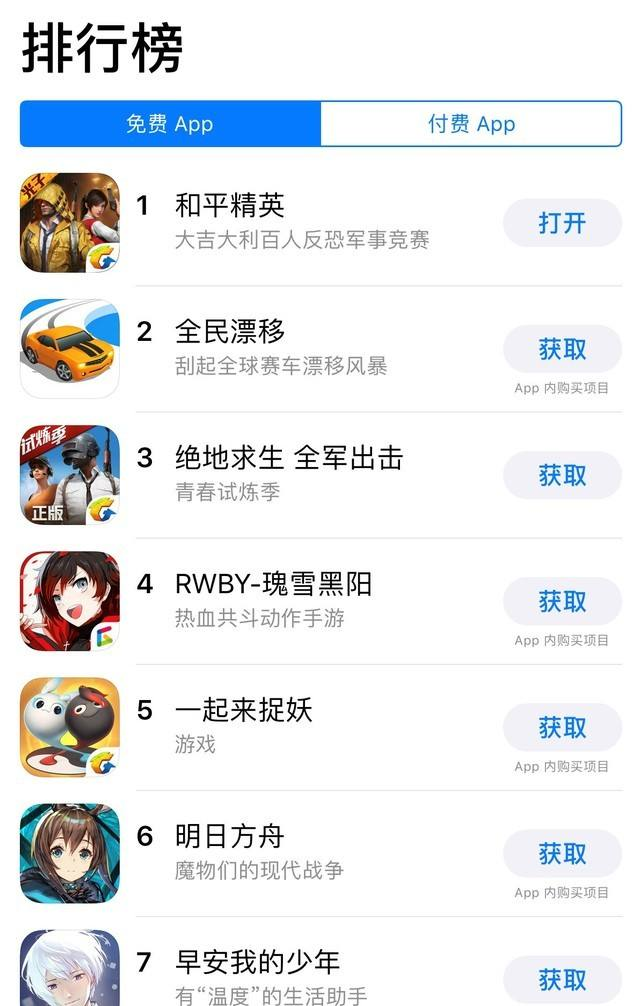Tap 获取 next to 明日方舟
Viewport: 640px width, 1006px height.
click(x=562, y=853)
